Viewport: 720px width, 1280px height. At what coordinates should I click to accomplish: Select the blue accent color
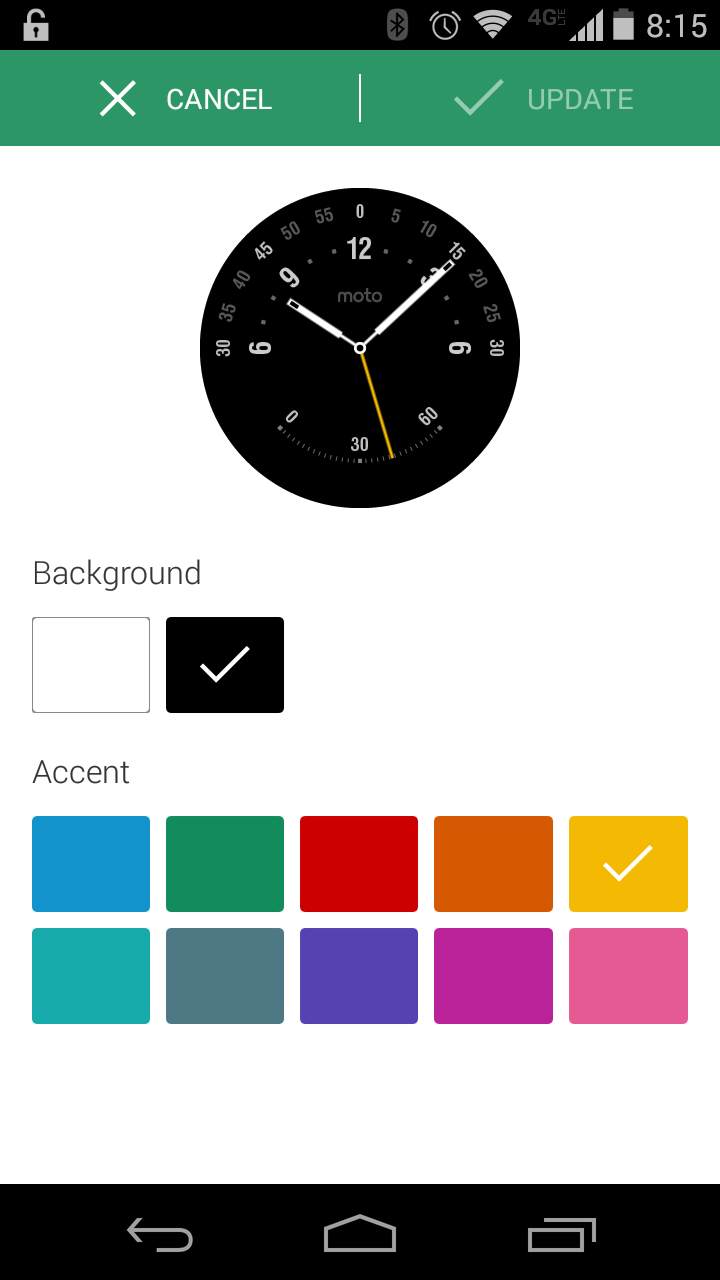(x=90, y=863)
